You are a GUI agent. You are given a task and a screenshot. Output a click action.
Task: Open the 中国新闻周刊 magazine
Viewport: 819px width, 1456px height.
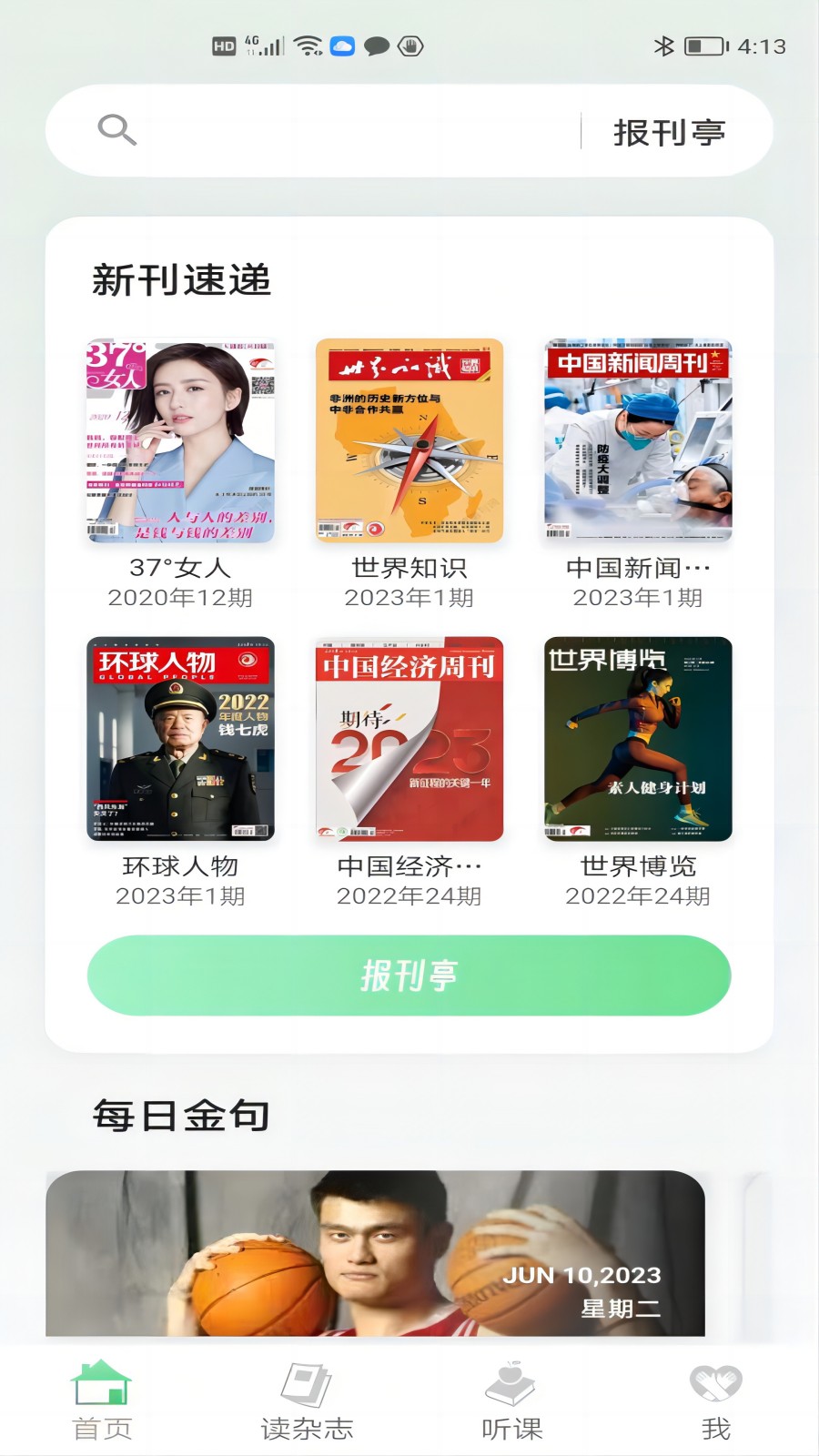(x=638, y=441)
